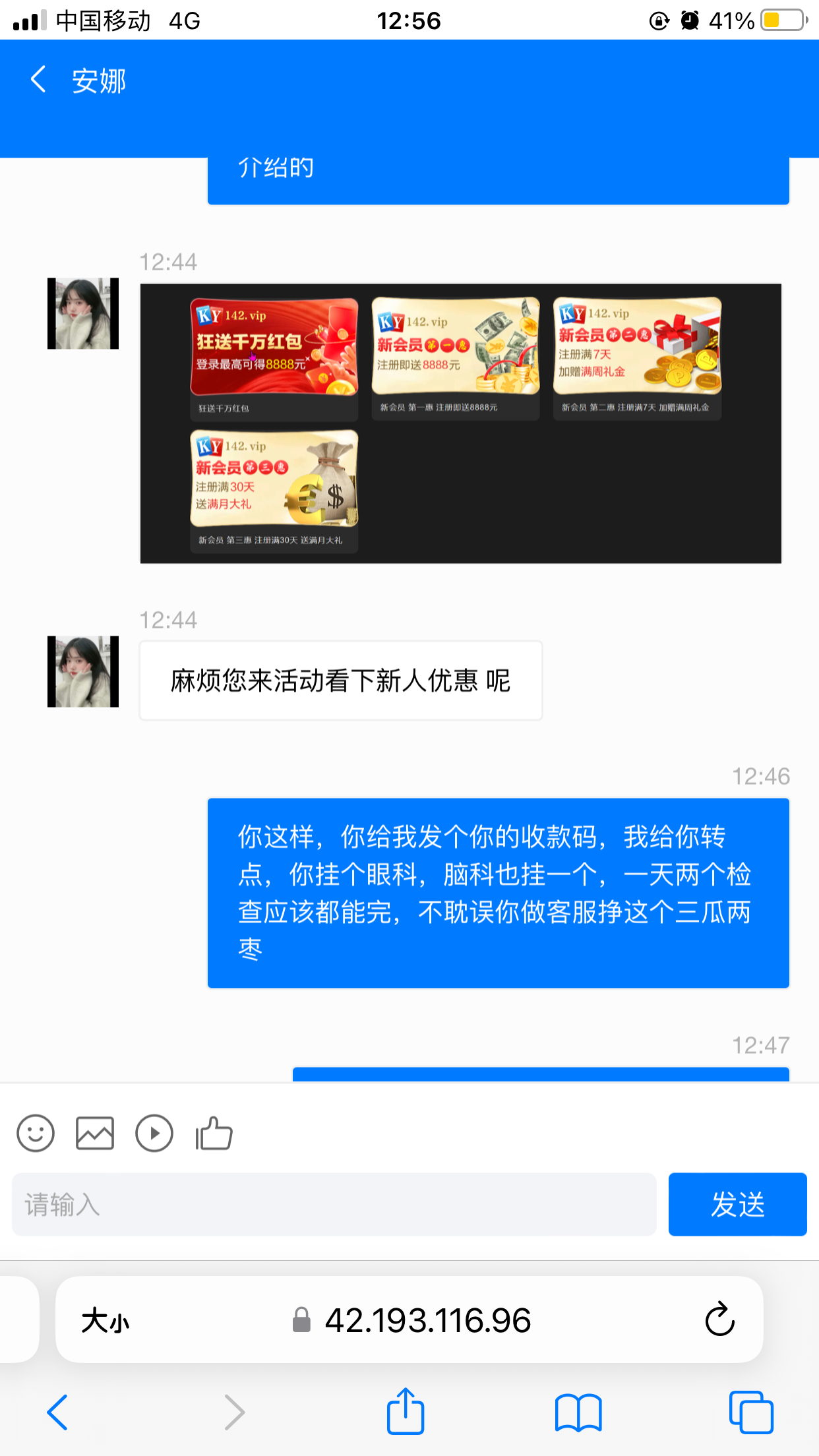Attach a video to the chat
The width and height of the screenshot is (819, 1456).
coord(154,1134)
